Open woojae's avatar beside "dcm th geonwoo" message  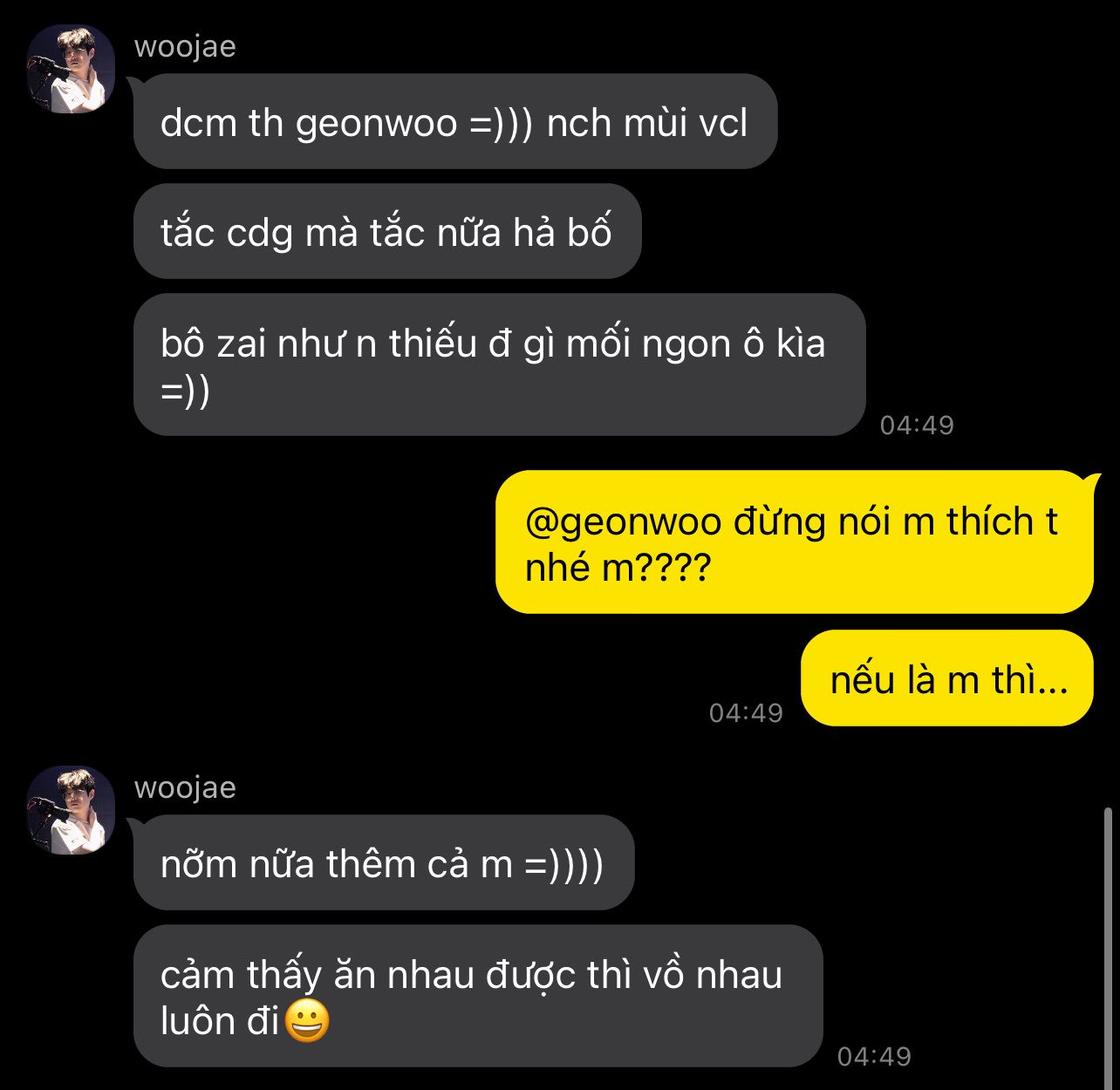(71, 69)
